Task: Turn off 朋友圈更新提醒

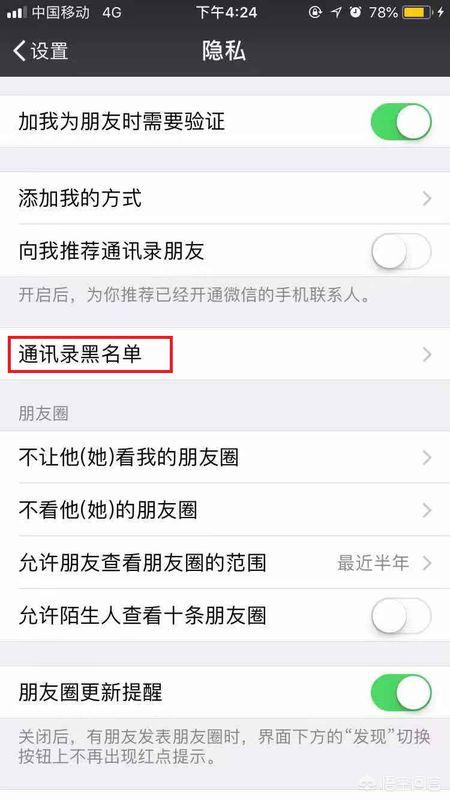Action: coord(401,693)
